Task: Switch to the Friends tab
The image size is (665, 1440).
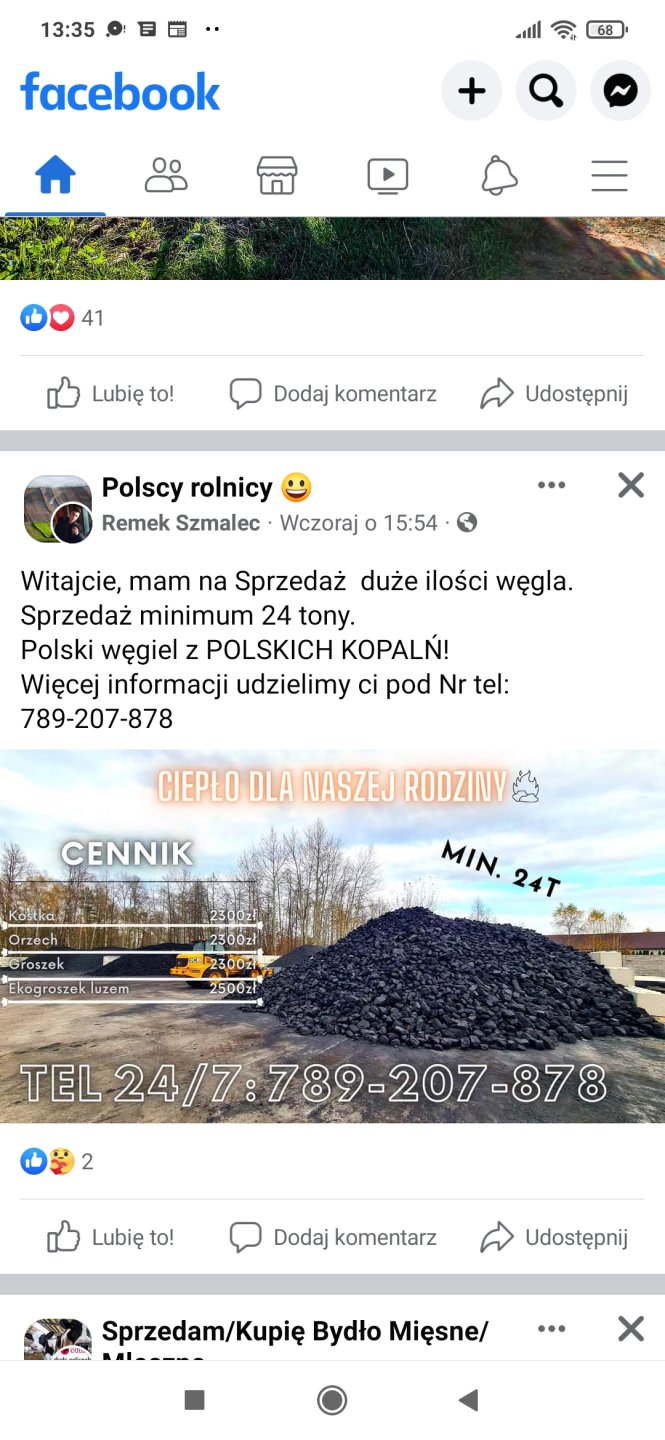Action: (x=166, y=176)
